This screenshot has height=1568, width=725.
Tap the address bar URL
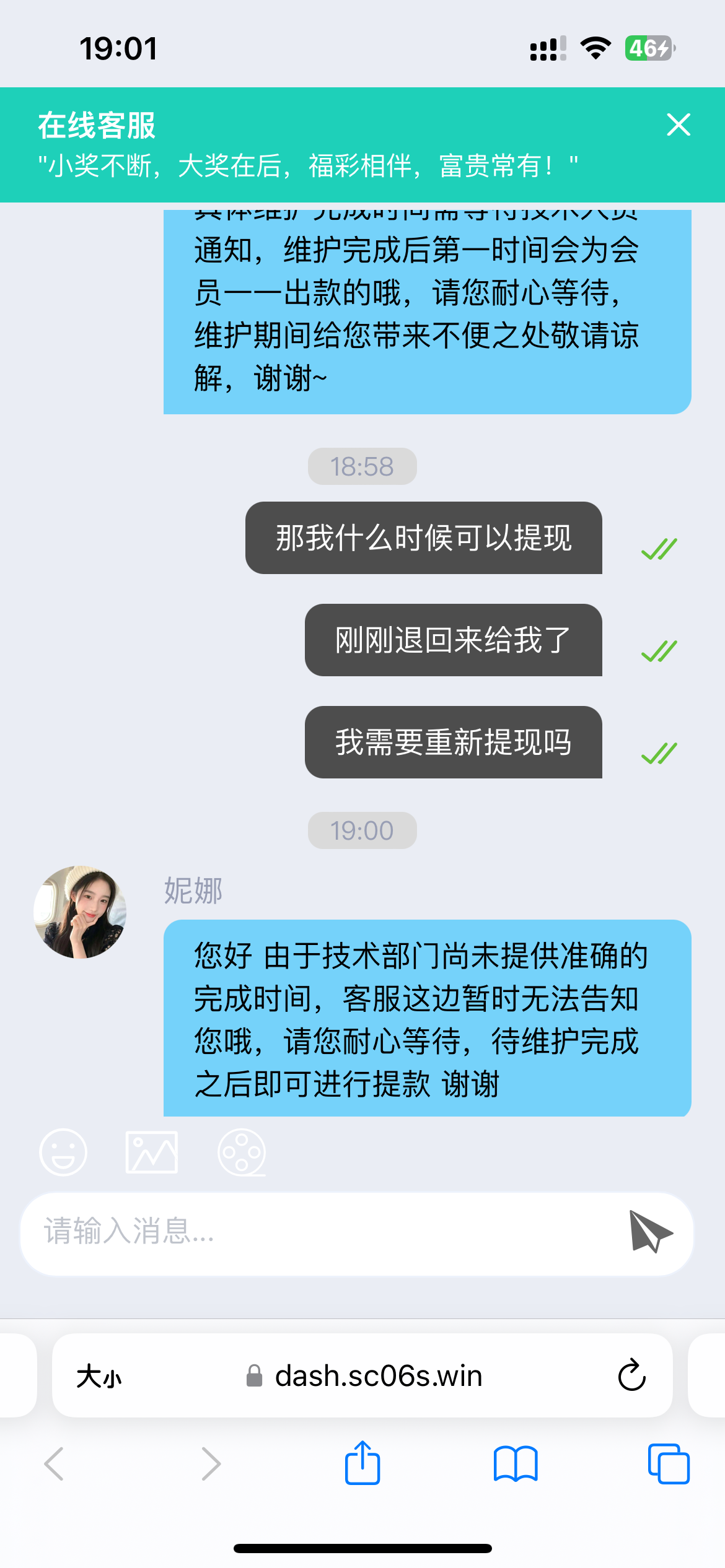[x=364, y=1375]
